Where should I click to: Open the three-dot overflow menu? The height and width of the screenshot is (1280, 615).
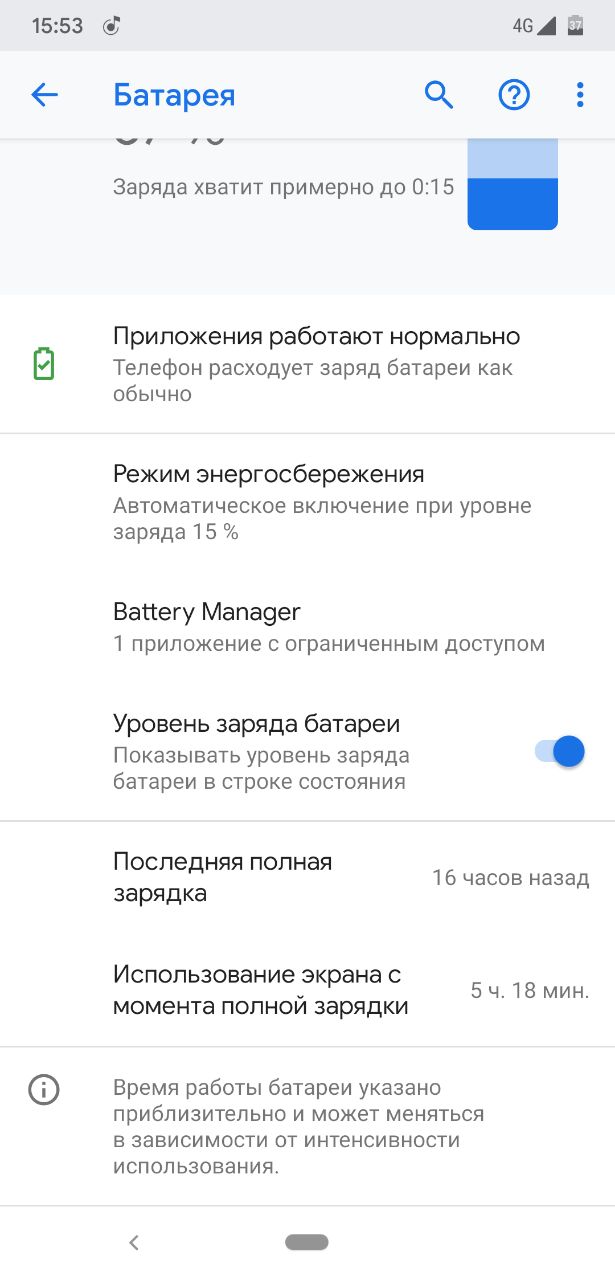tap(580, 95)
